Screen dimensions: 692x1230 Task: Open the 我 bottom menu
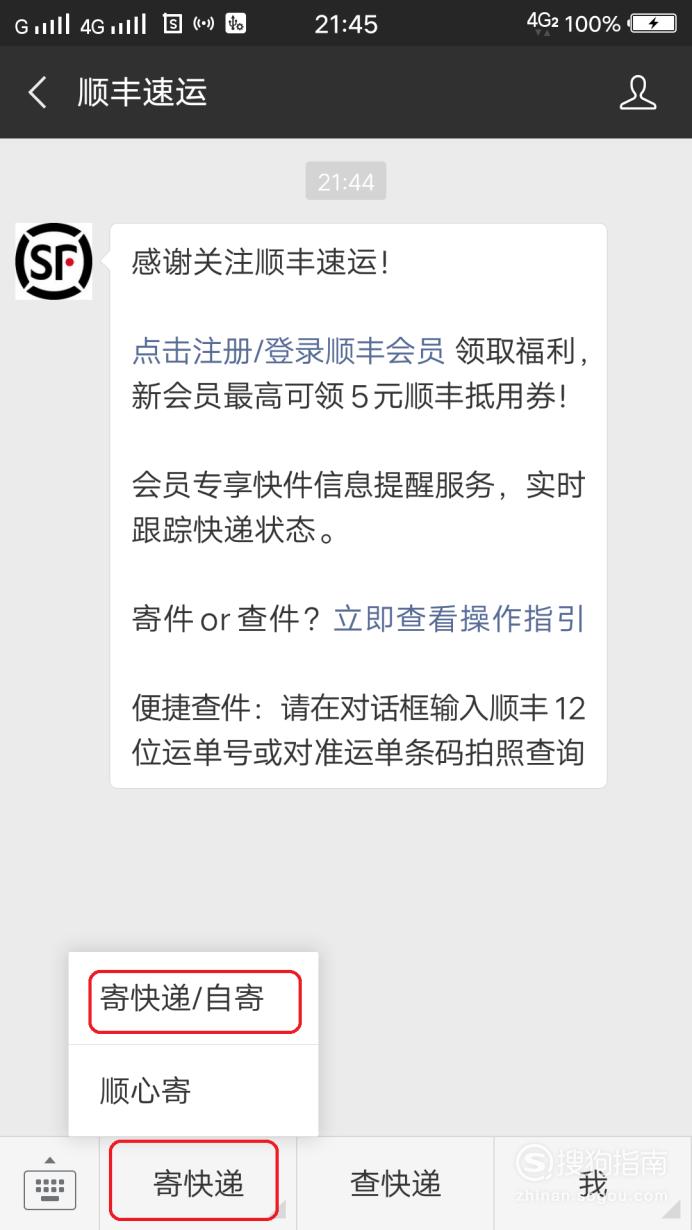(593, 1184)
